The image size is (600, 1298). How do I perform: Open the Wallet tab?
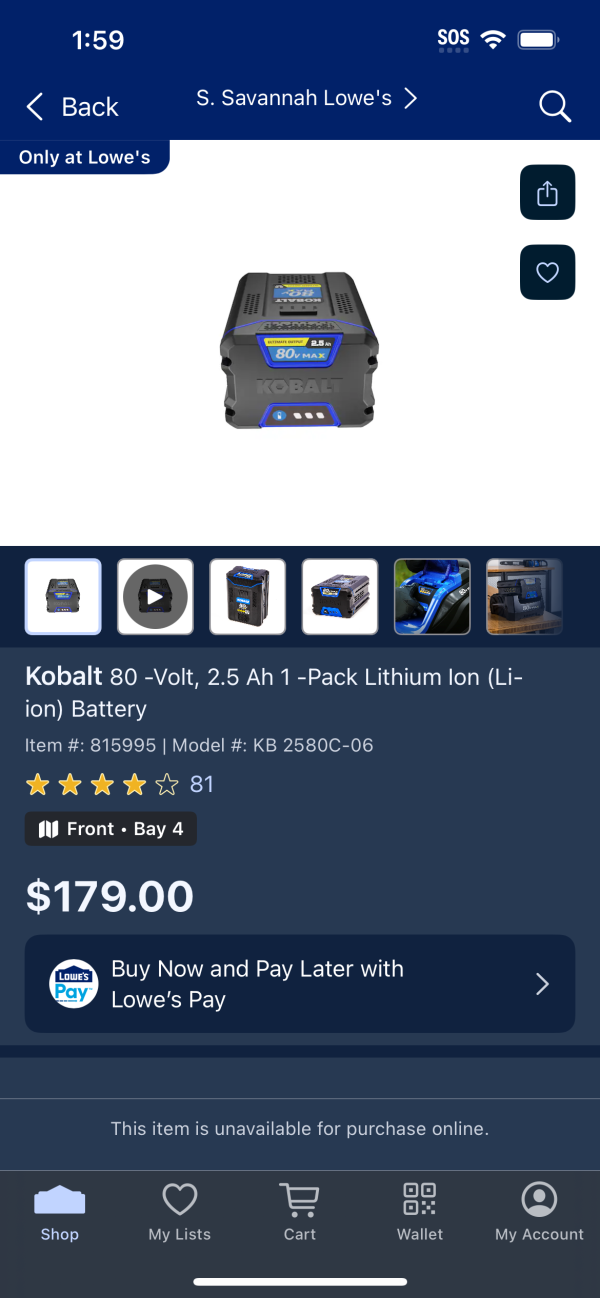[420, 1212]
